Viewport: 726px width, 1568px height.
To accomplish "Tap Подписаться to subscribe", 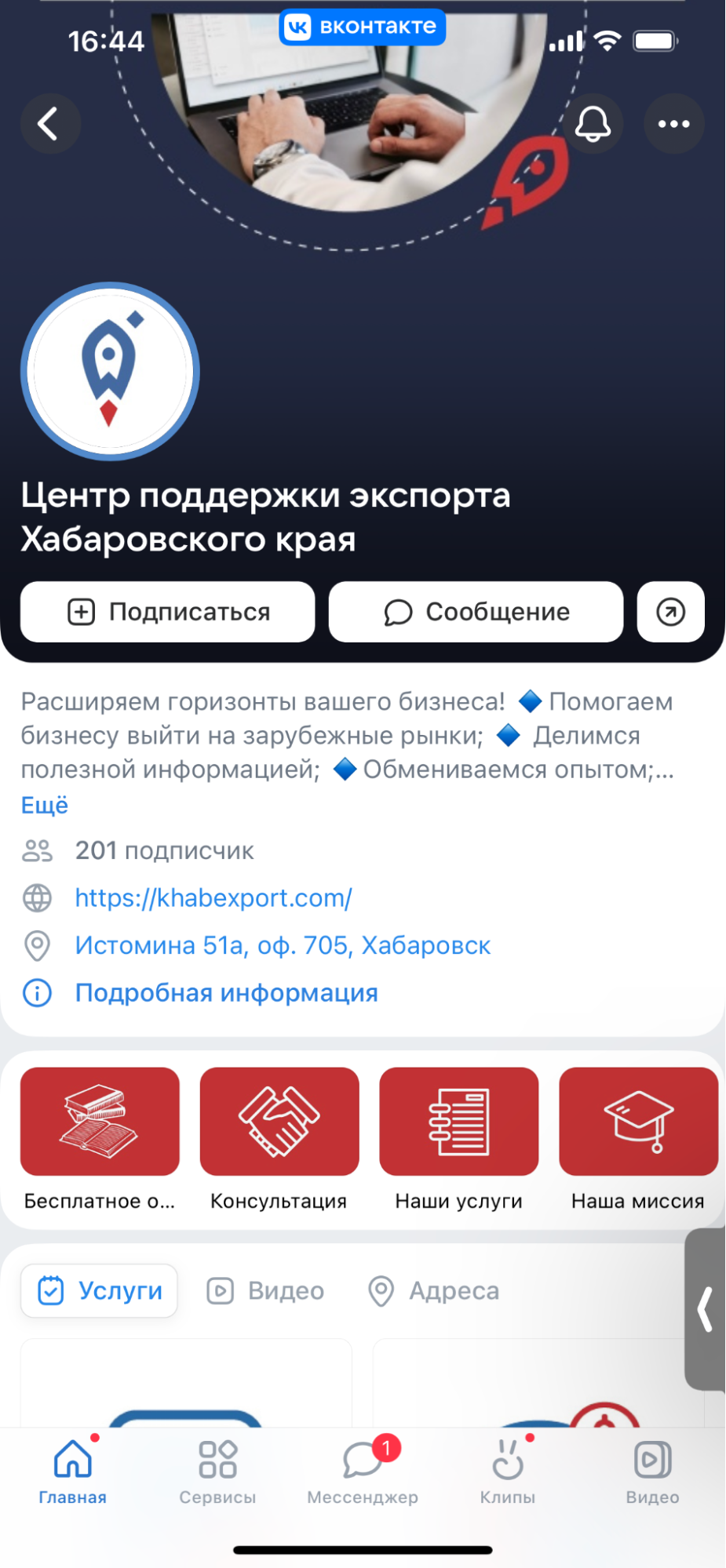I will 168,612.
